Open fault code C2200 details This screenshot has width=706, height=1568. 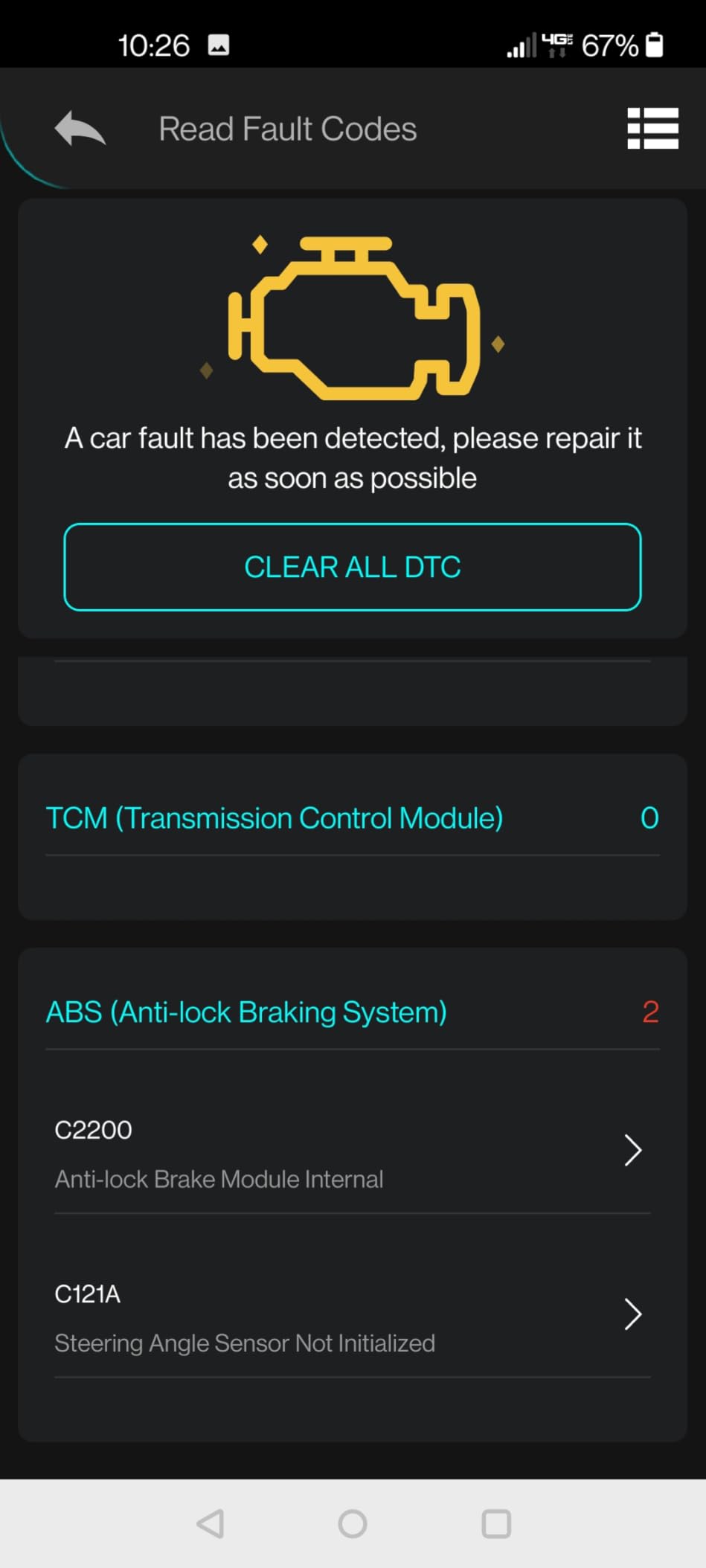click(x=352, y=1151)
